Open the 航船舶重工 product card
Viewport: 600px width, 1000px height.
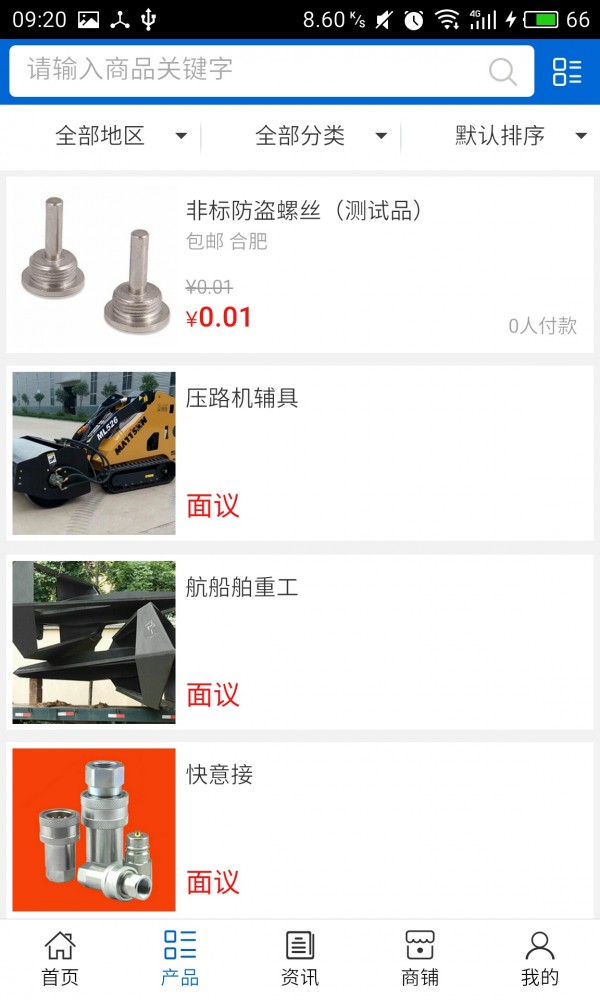pos(300,641)
